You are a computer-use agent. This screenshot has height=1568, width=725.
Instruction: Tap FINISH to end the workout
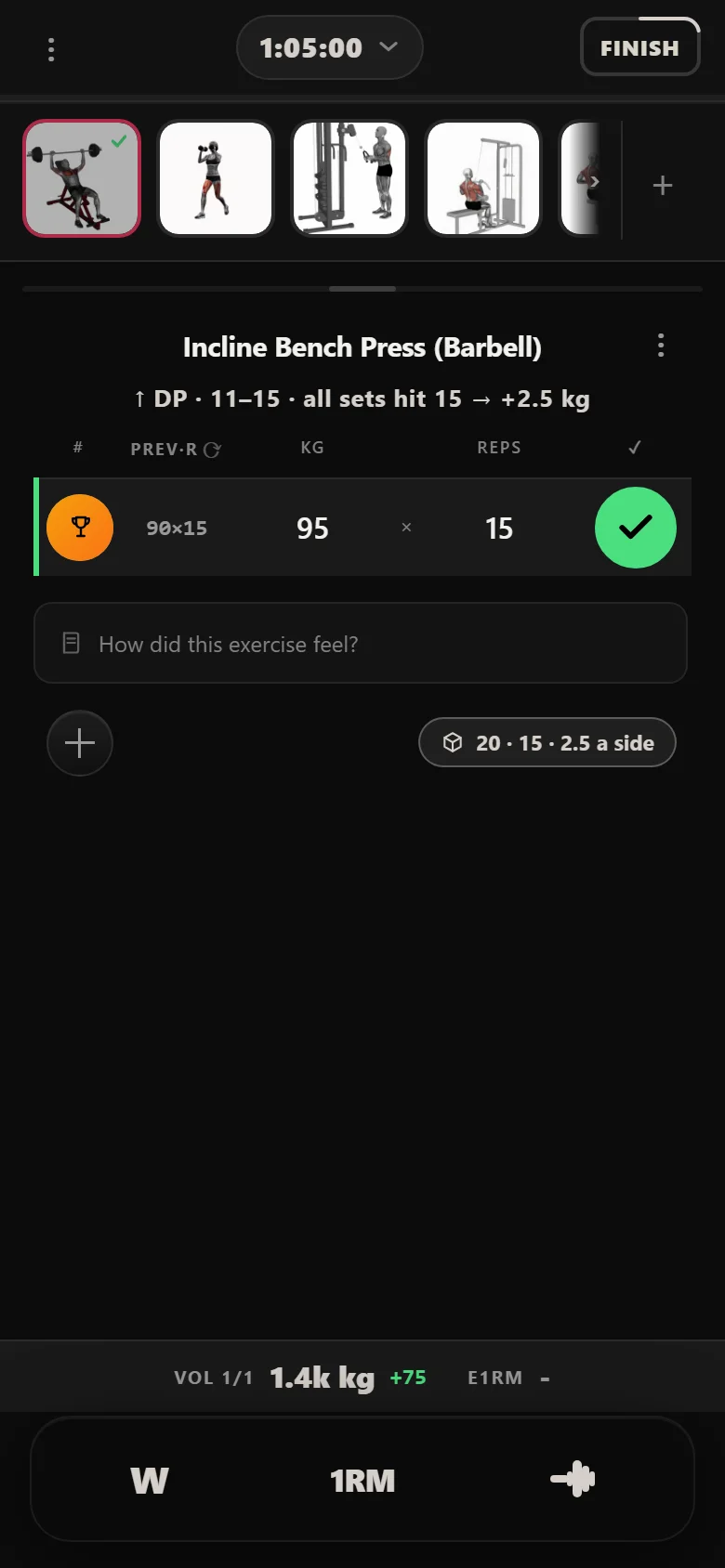tap(639, 47)
